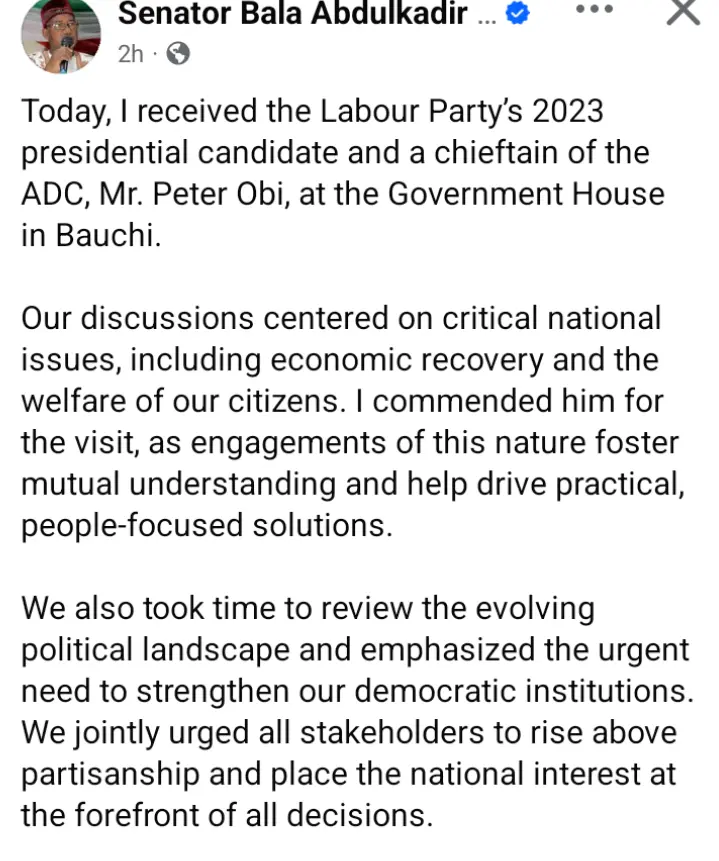This screenshot has width=719, height=861.
Task: View the poster's profile picture
Action: pos(61,36)
